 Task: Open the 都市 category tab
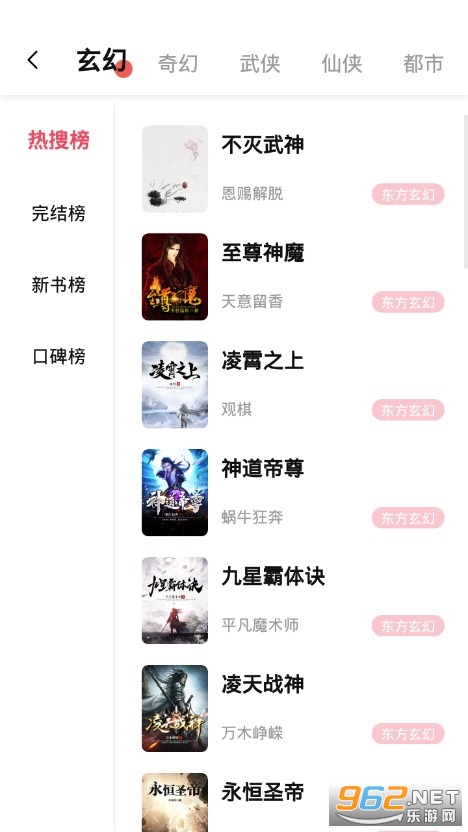(423, 64)
